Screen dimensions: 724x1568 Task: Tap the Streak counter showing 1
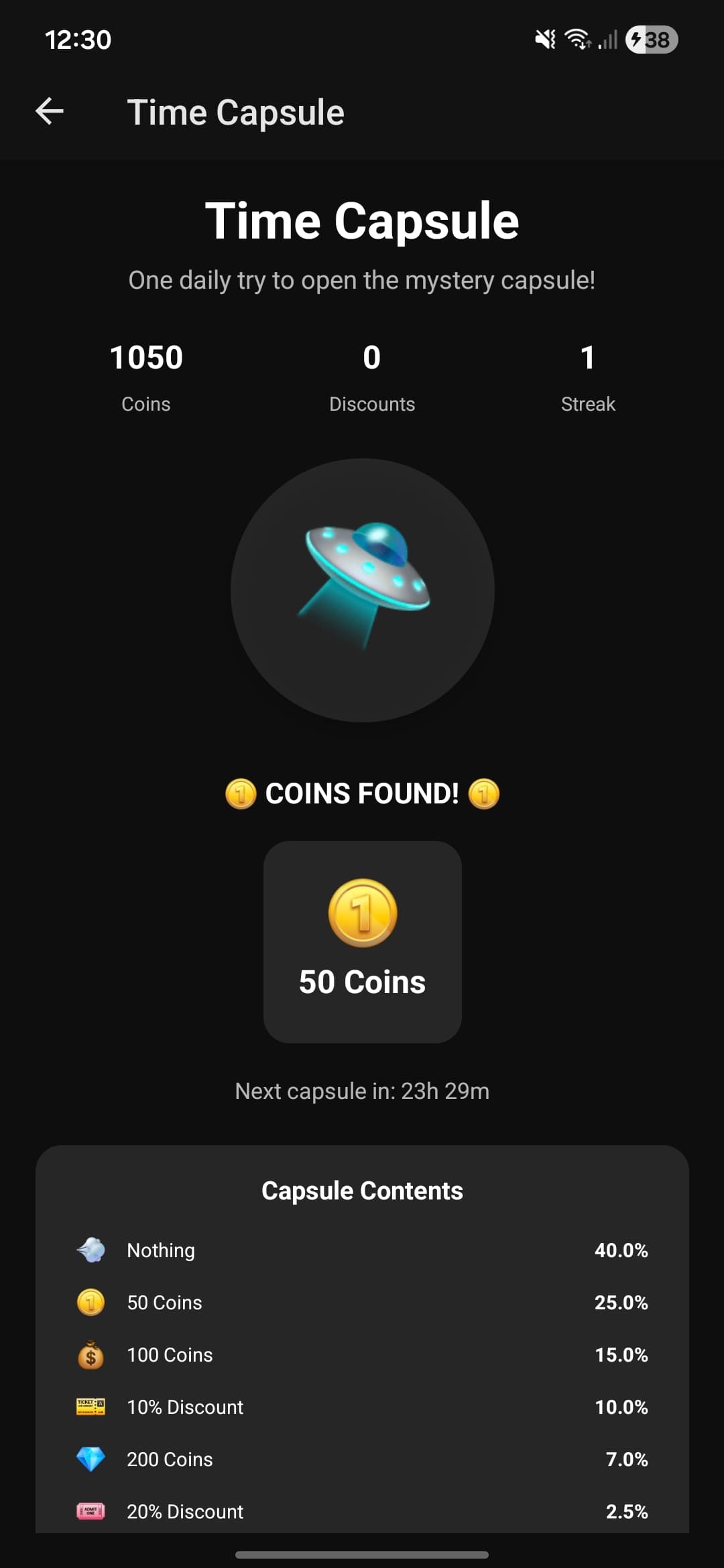click(588, 375)
